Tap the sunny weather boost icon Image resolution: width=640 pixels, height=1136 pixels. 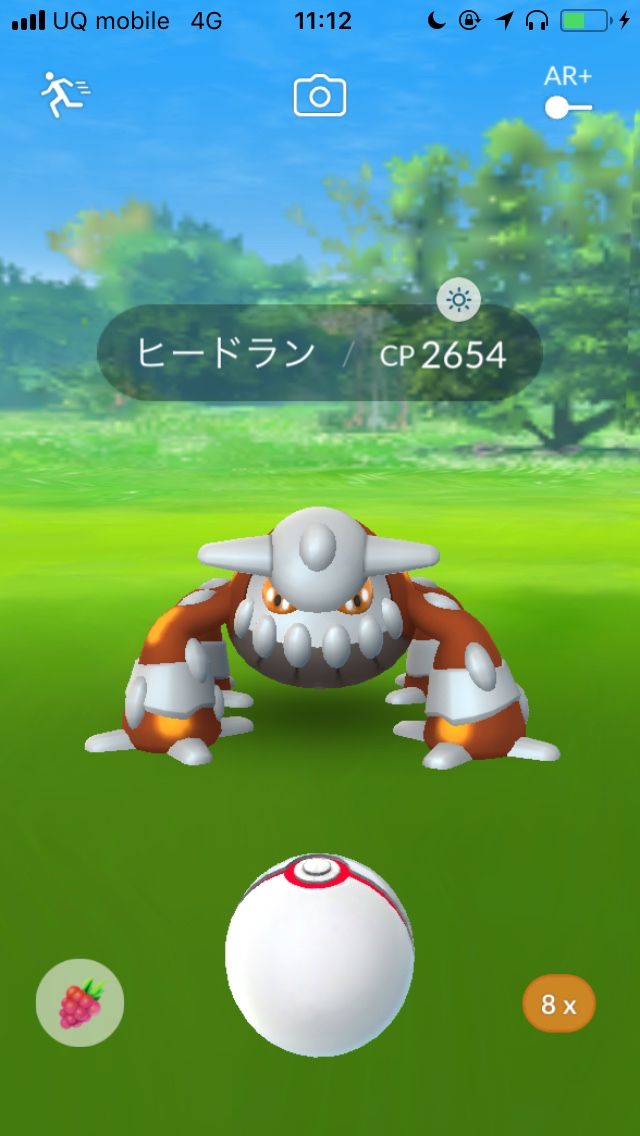click(459, 299)
